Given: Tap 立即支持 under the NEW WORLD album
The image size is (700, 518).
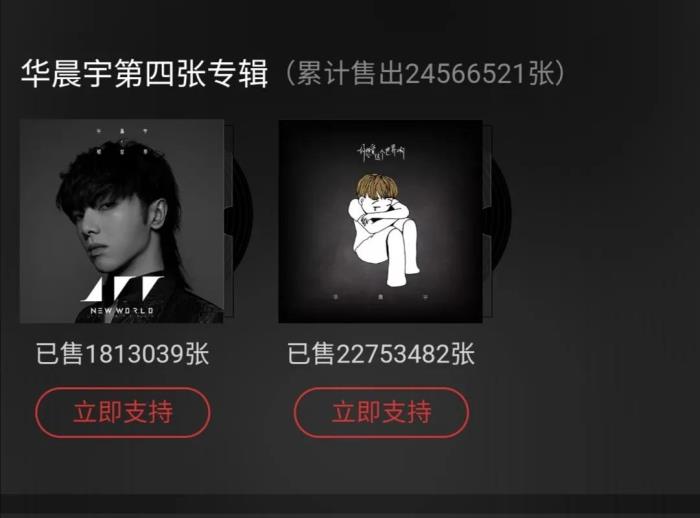Looking at the screenshot, I should pos(123,412).
